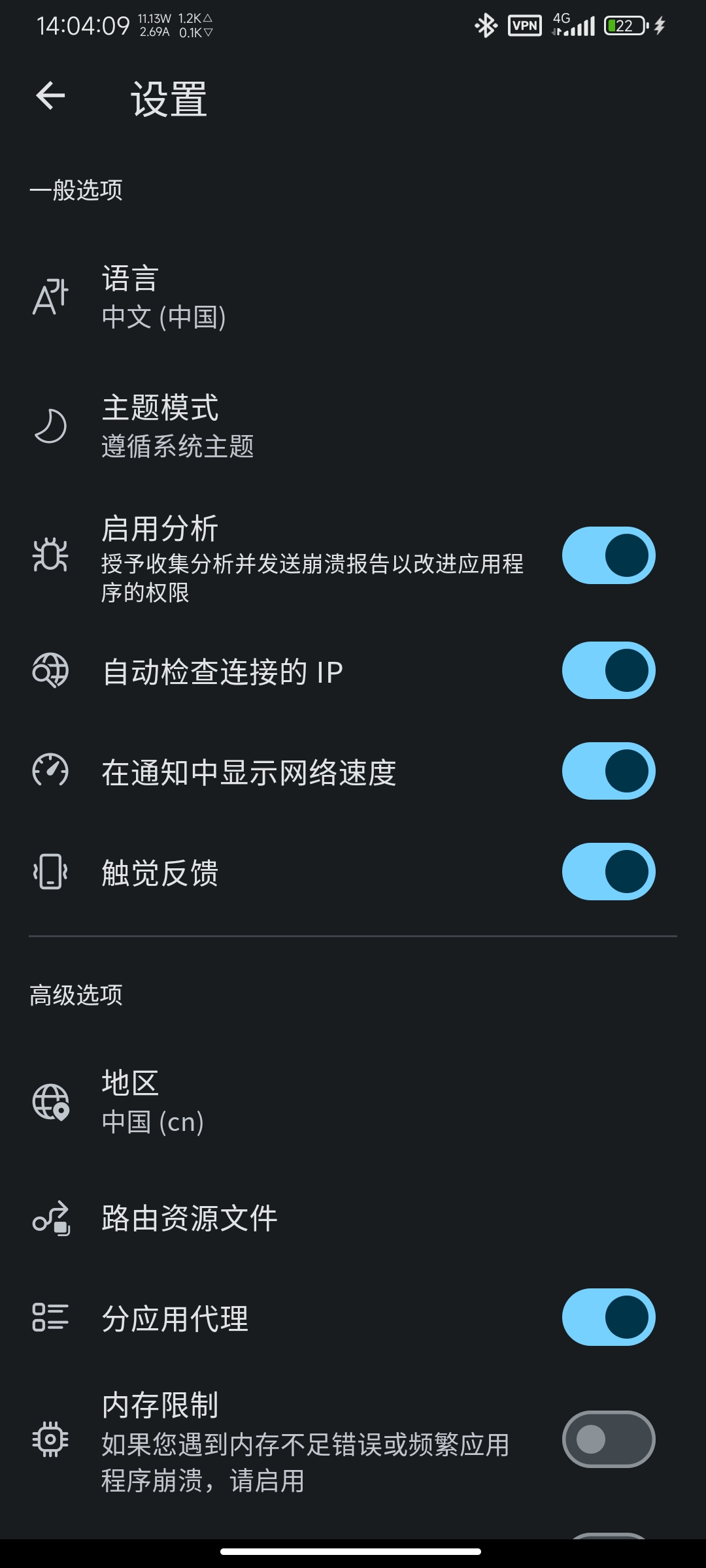Open 路由资源文件
The width and height of the screenshot is (706, 1568).
tap(353, 1218)
